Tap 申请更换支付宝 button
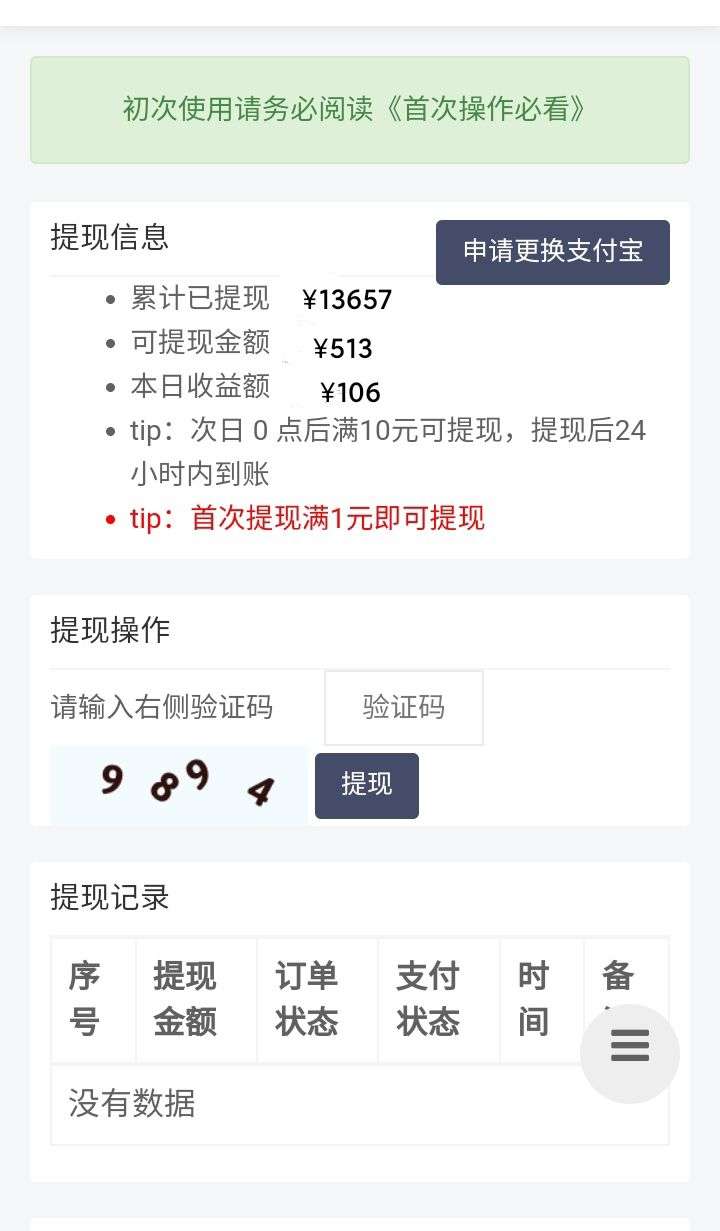Screen dimensions: 720x1231 pyautogui.click(x=553, y=252)
